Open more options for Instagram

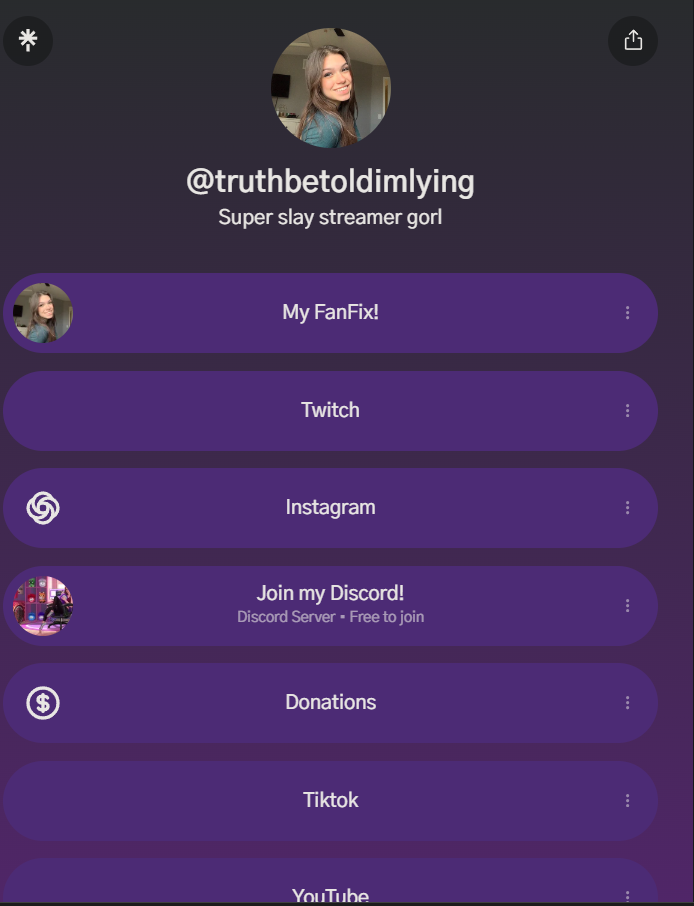[x=627, y=508]
